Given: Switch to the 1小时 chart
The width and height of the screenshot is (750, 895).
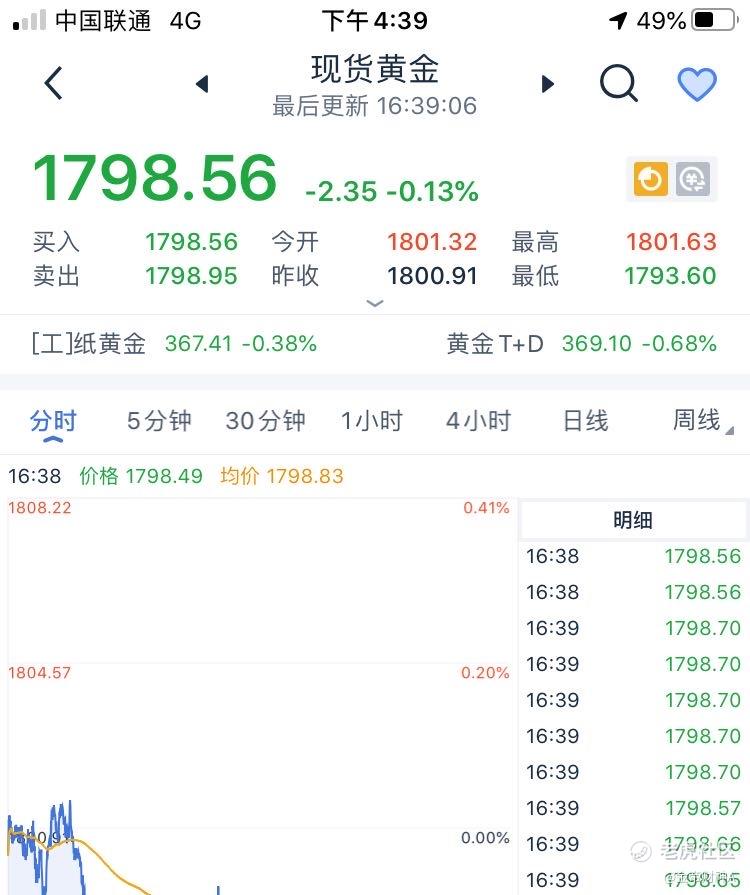Looking at the screenshot, I should (x=371, y=421).
